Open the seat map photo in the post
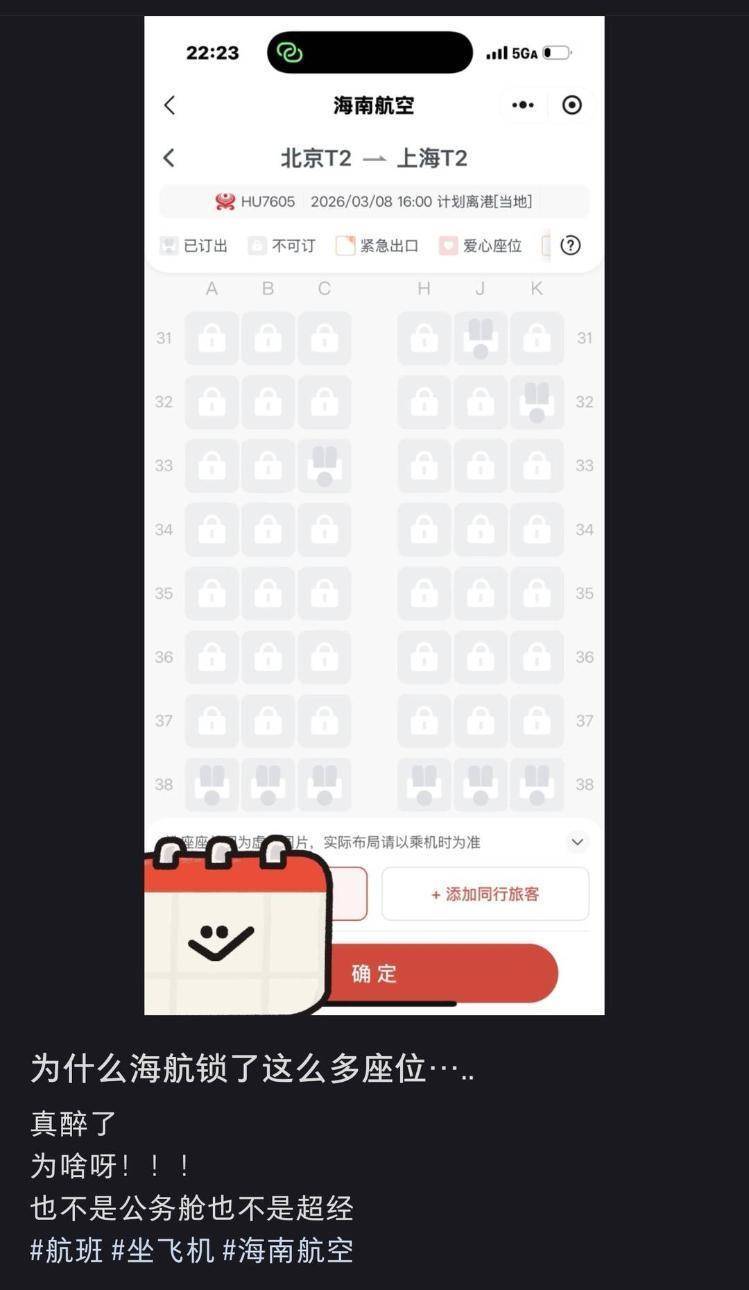Viewport: 749px width, 1290px height. [x=374, y=515]
